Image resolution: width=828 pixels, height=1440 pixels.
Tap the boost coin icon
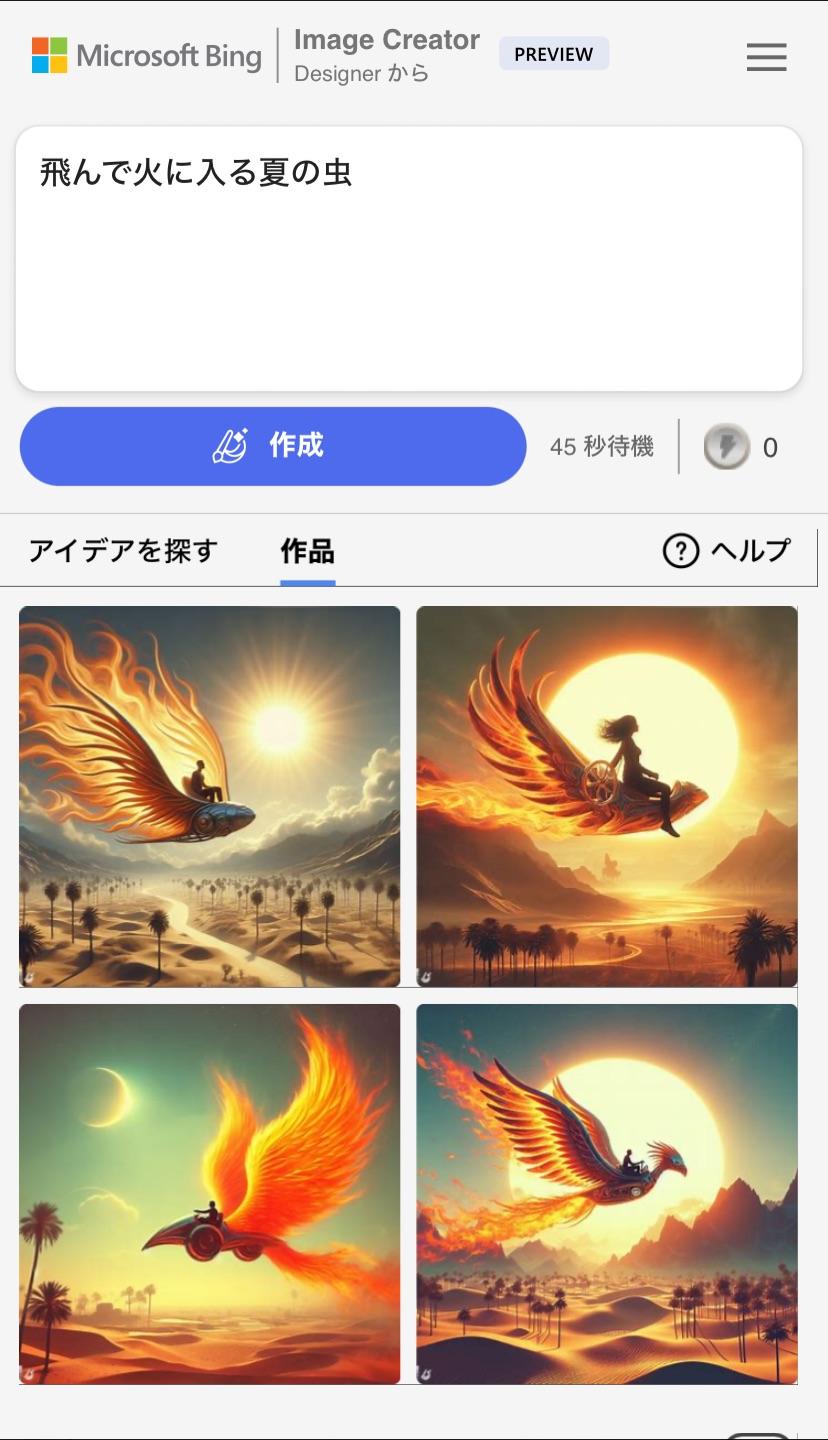pyautogui.click(x=726, y=447)
